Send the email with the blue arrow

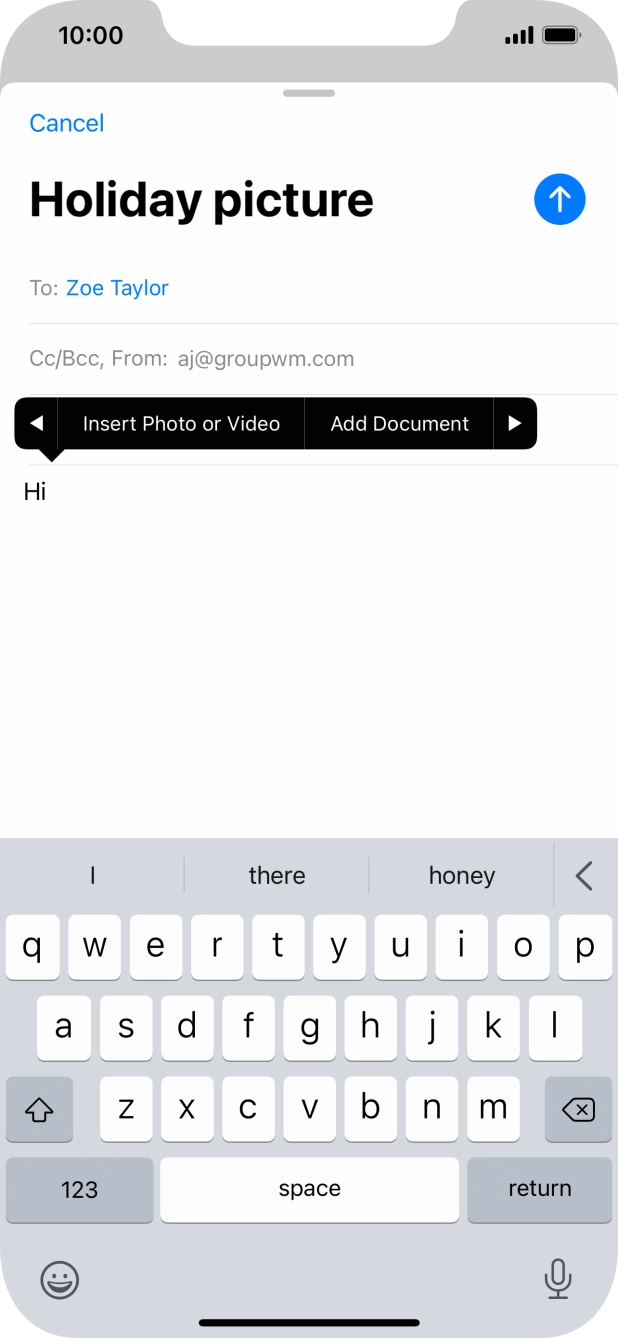[x=560, y=199]
